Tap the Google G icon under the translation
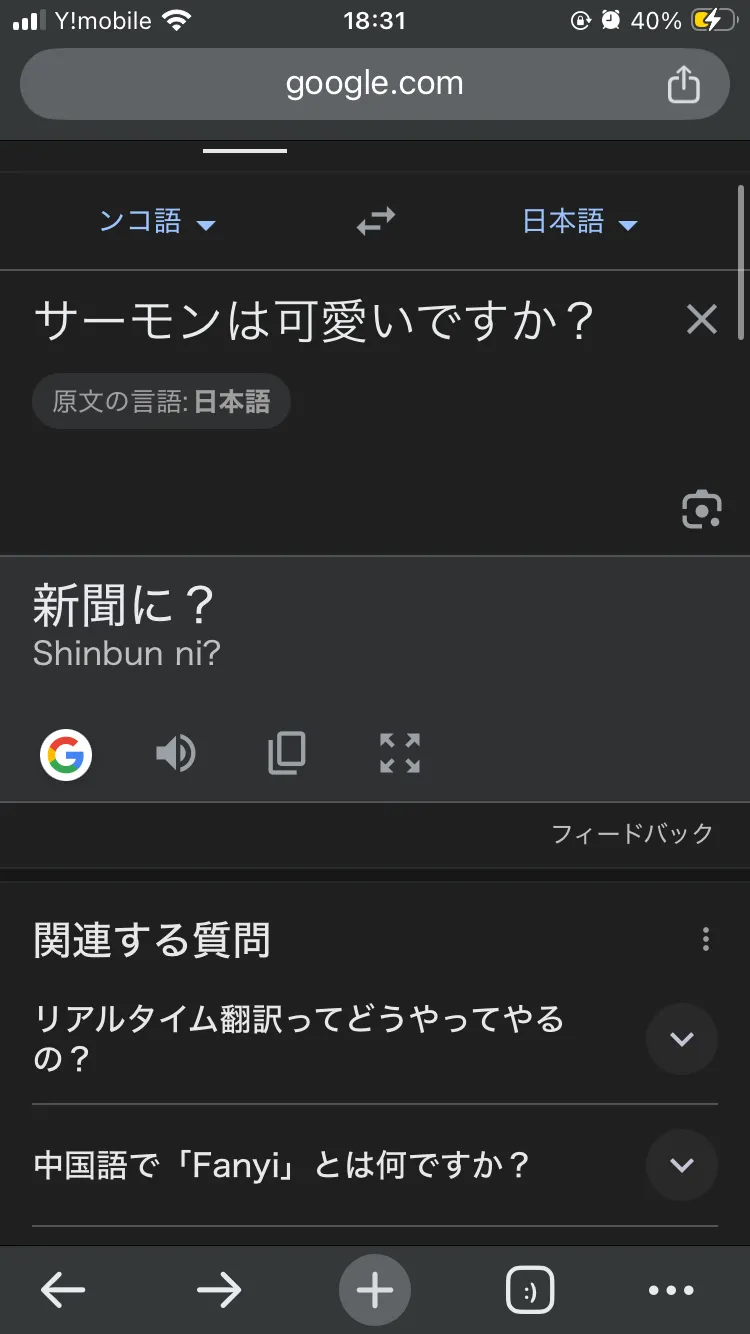750x1334 pixels. pyautogui.click(x=66, y=754)
